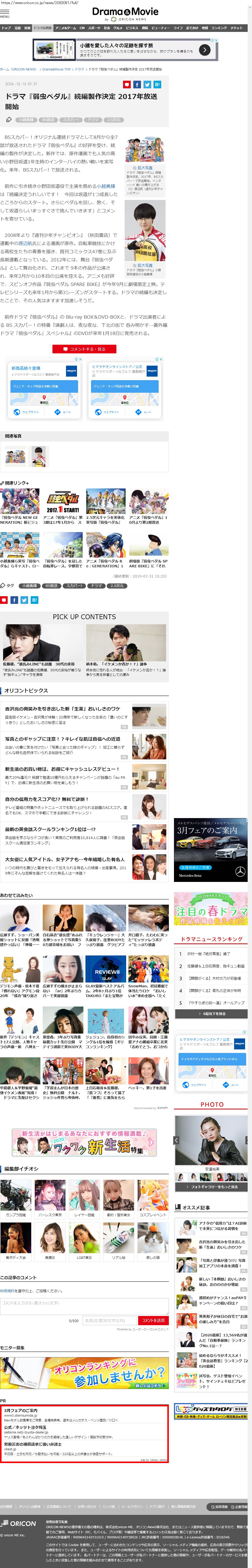Follow the 小越勇輝 link in the article text
This screenshot has width=252, height=1568.
(x=106, y=186)
